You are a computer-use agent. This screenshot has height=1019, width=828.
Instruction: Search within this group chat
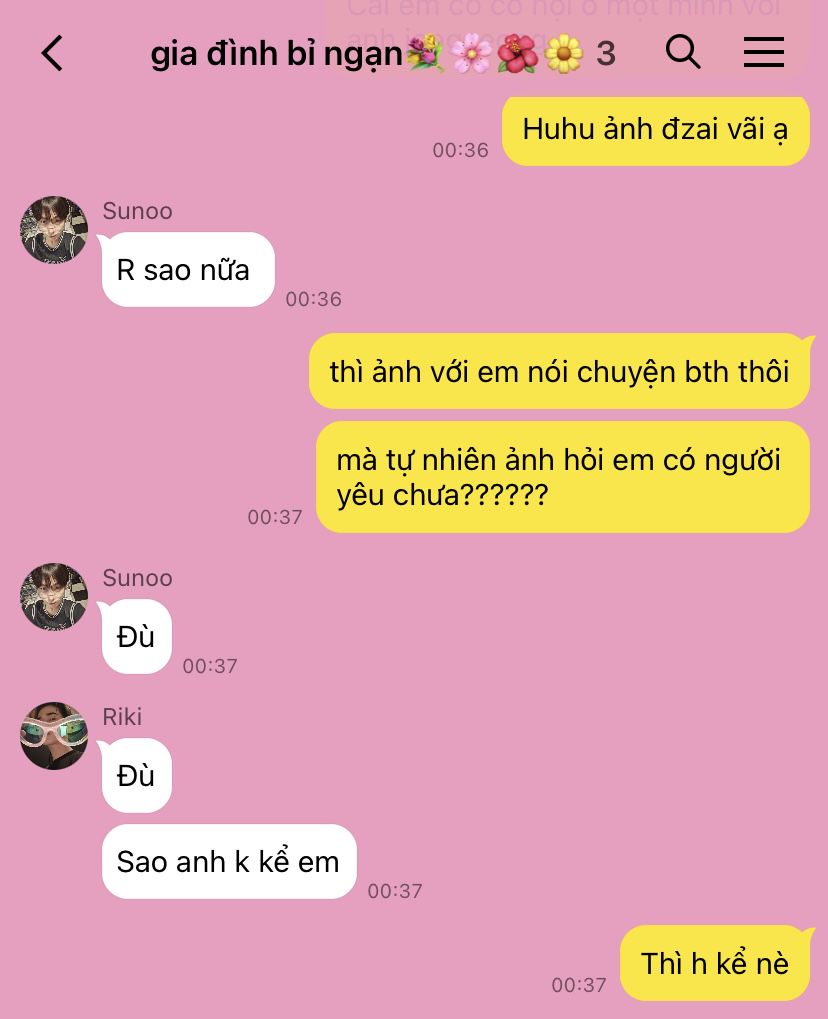[683, 51]
